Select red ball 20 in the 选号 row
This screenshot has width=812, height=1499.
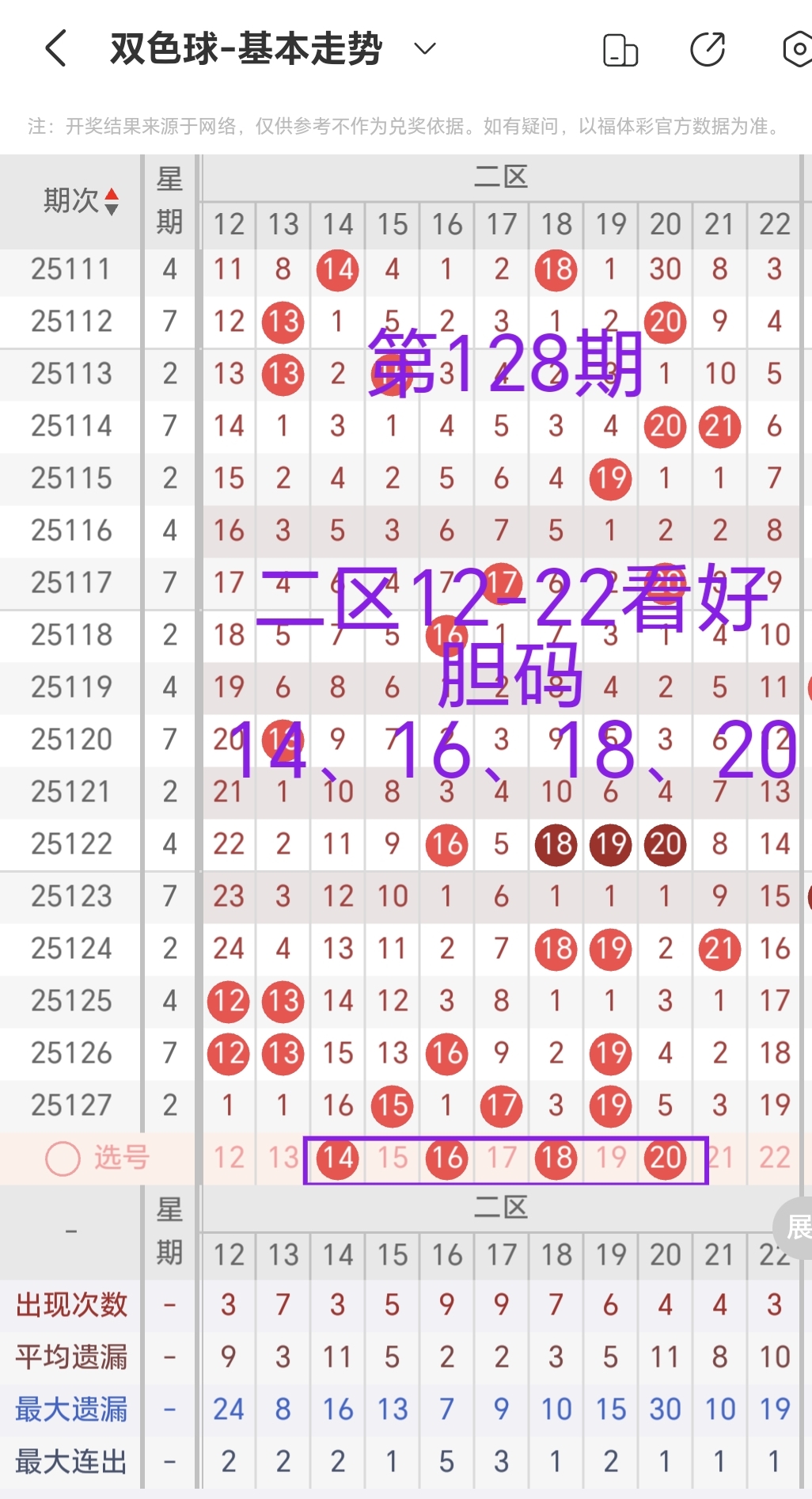pyautogui.click(x=665, y=1158)
